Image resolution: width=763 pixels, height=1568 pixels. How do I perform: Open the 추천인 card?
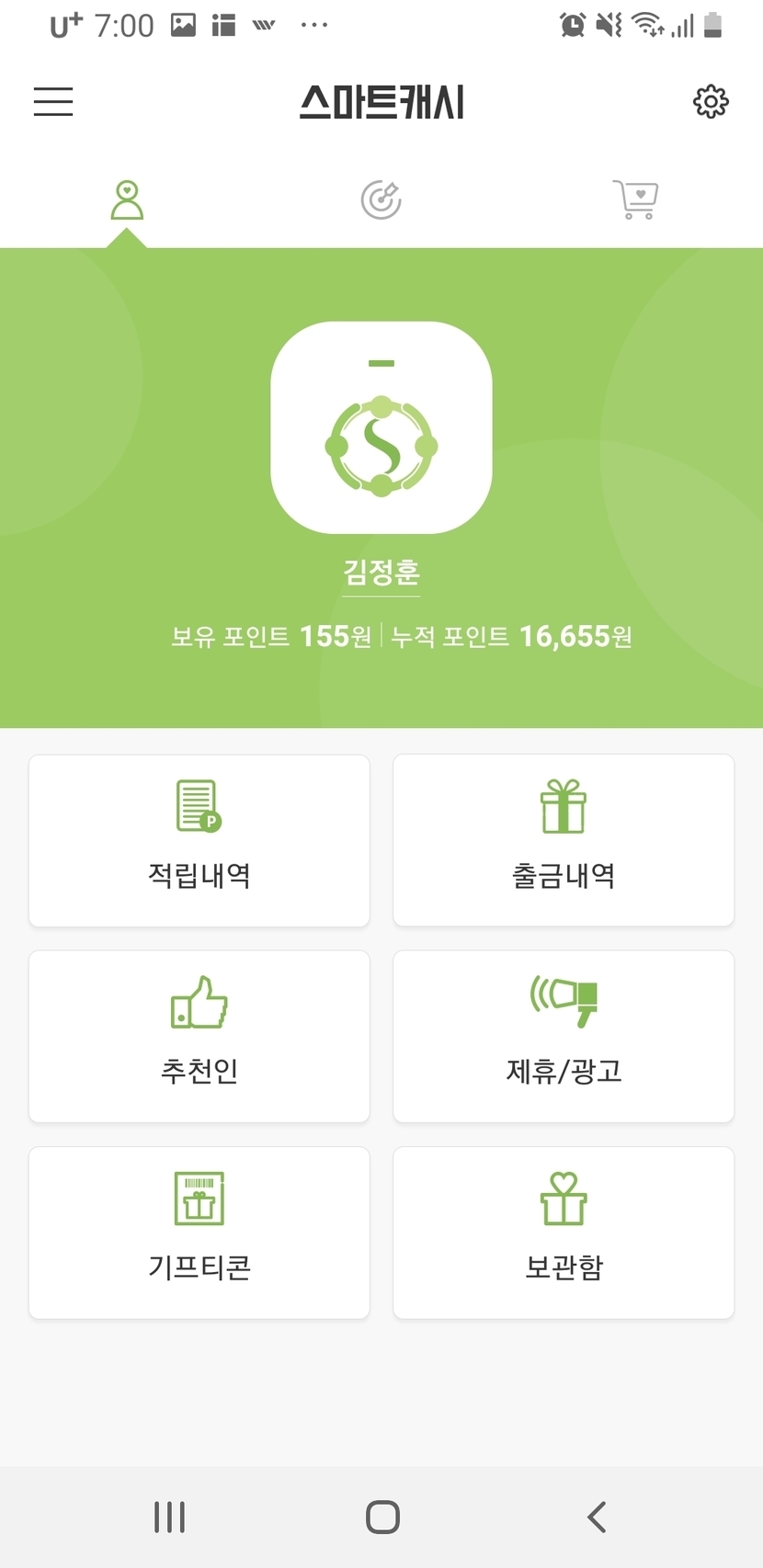pyautogui.click(x=199, y=1036)
